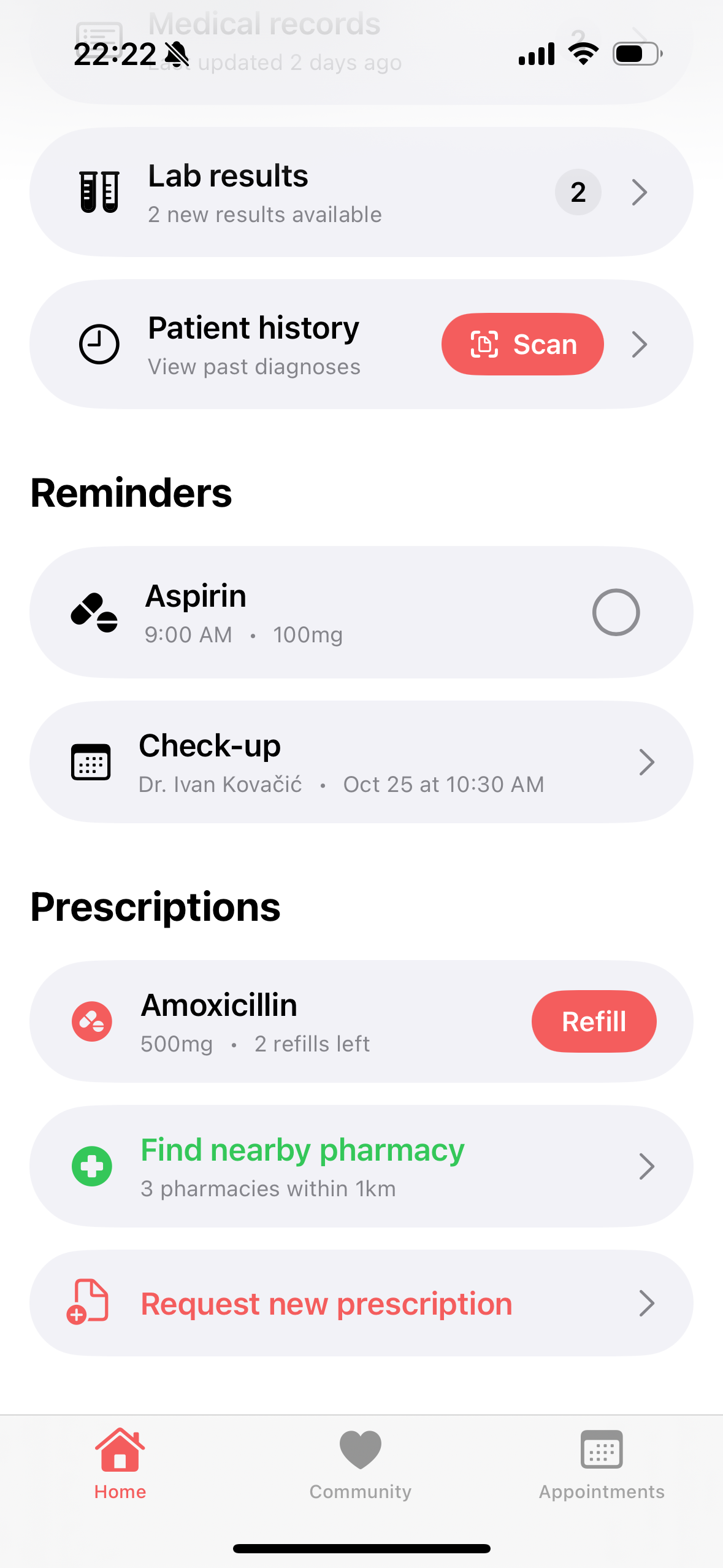Screen dimensions: 723x1568
Task: Switch to the Appointments tab
Action: [602, 1466]
